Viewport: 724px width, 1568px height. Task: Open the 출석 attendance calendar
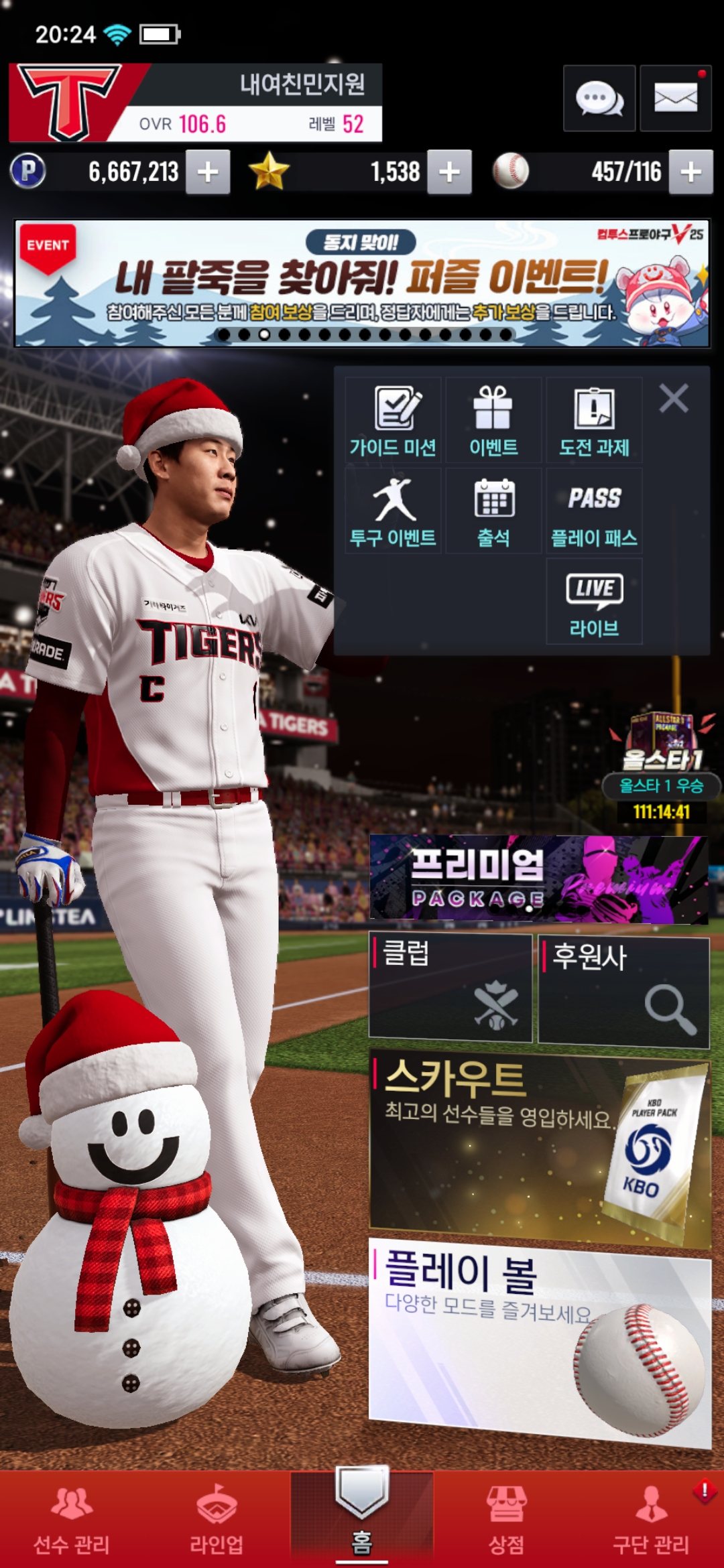pos(493,511)
